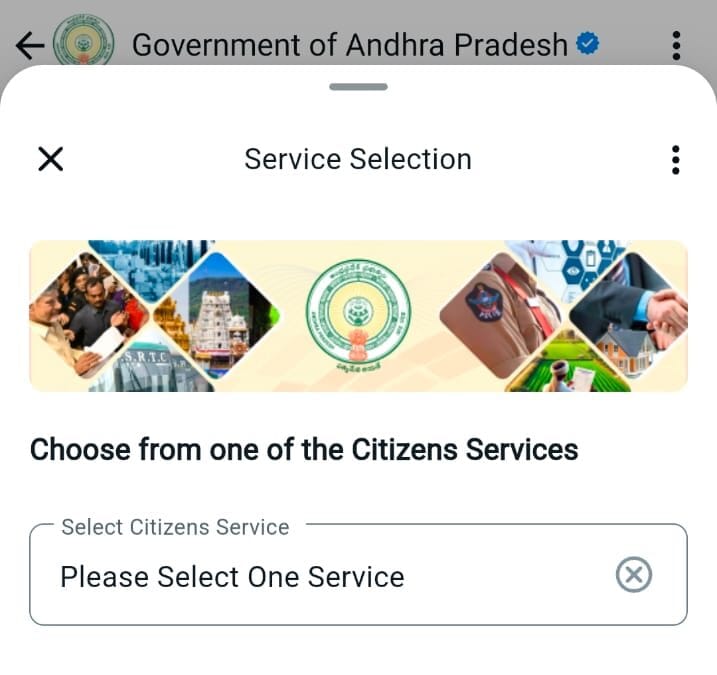
Task: Close the Service Selection sheet
Action: 50,159
